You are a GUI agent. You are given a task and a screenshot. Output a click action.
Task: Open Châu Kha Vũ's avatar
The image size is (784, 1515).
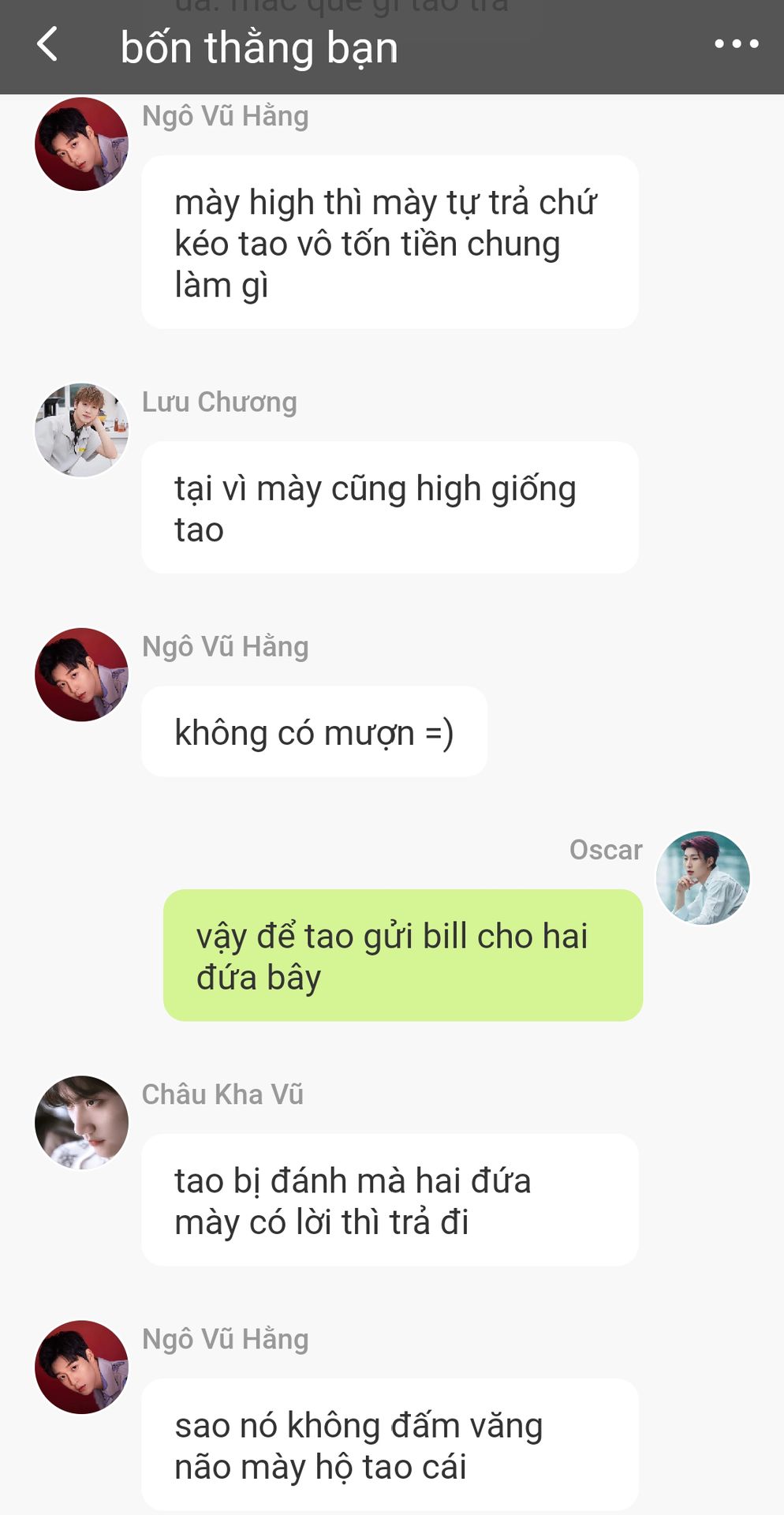(81, 1122)
